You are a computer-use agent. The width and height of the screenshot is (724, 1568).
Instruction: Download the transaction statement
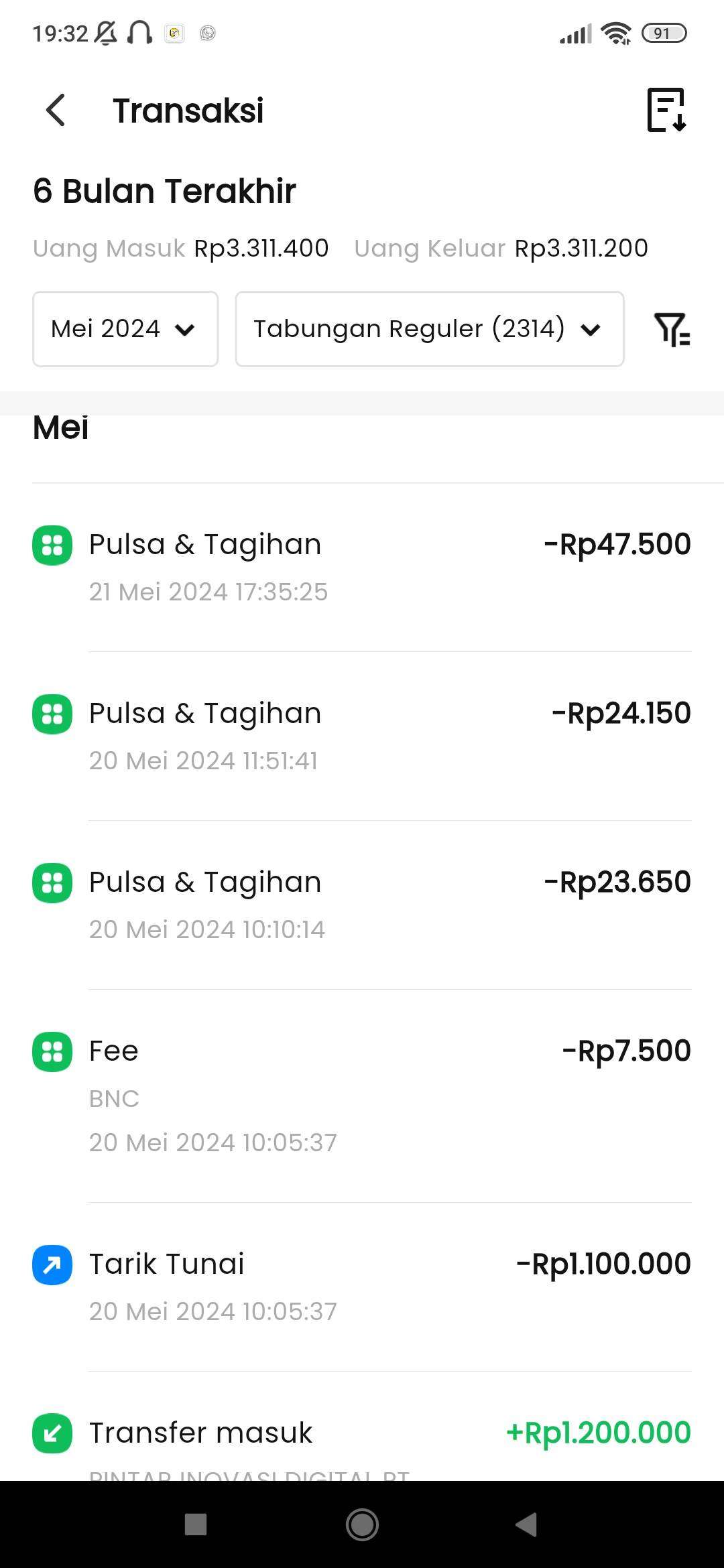click(666, 110)
